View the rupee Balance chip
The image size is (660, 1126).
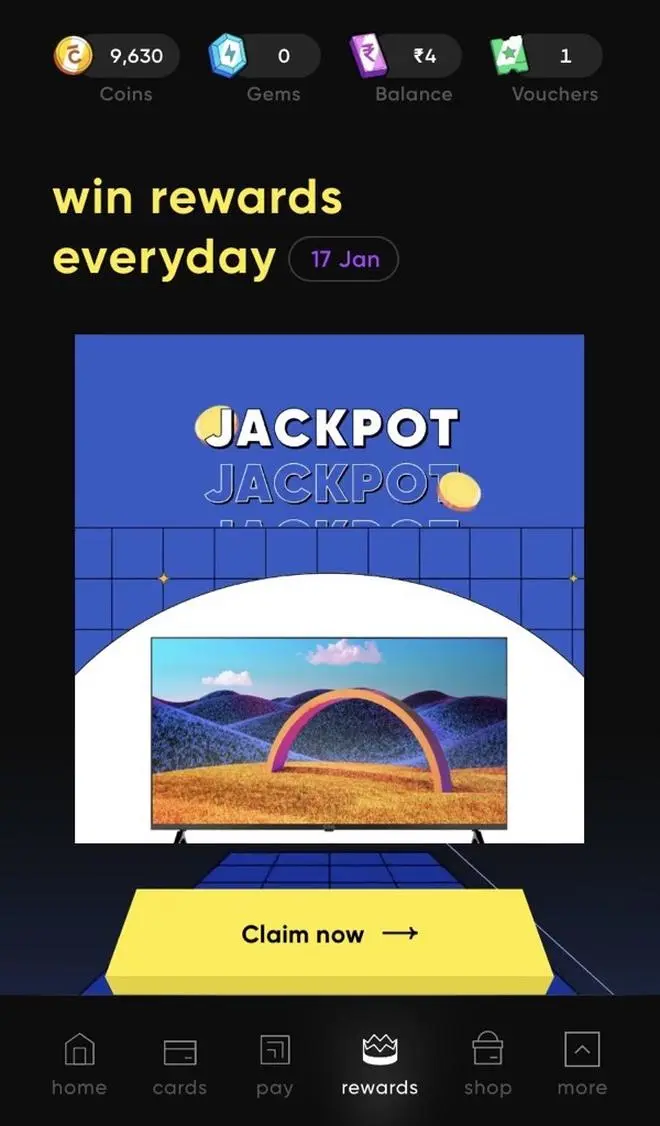(405, 56)
